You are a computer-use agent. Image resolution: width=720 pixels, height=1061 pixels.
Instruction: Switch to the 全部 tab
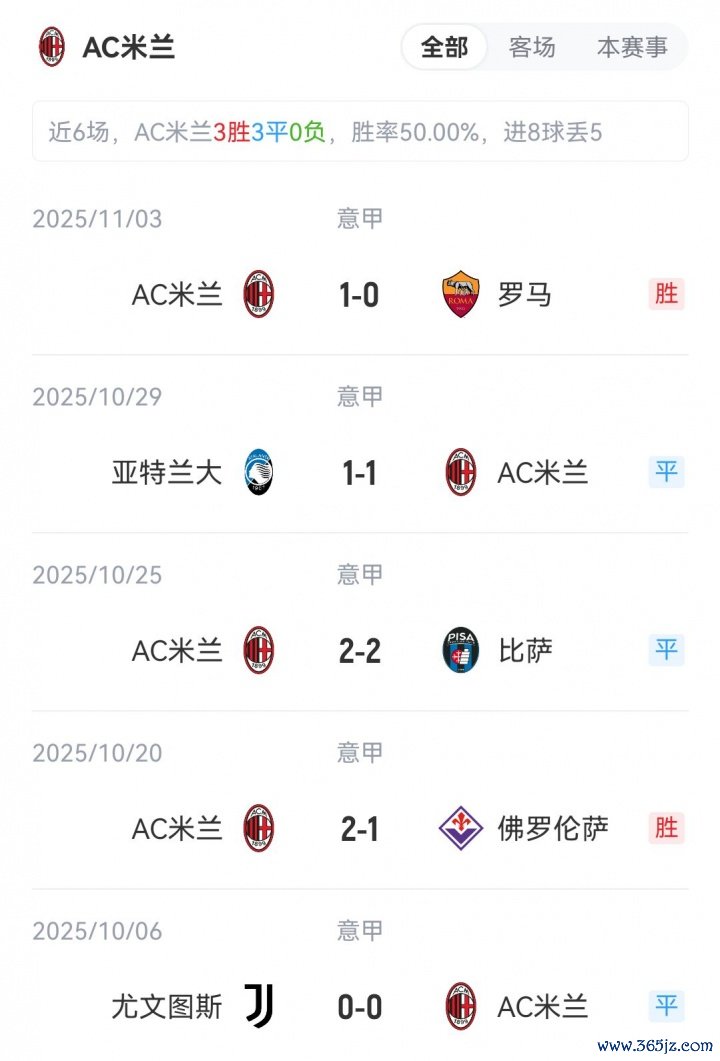click(x=445, y=48)
